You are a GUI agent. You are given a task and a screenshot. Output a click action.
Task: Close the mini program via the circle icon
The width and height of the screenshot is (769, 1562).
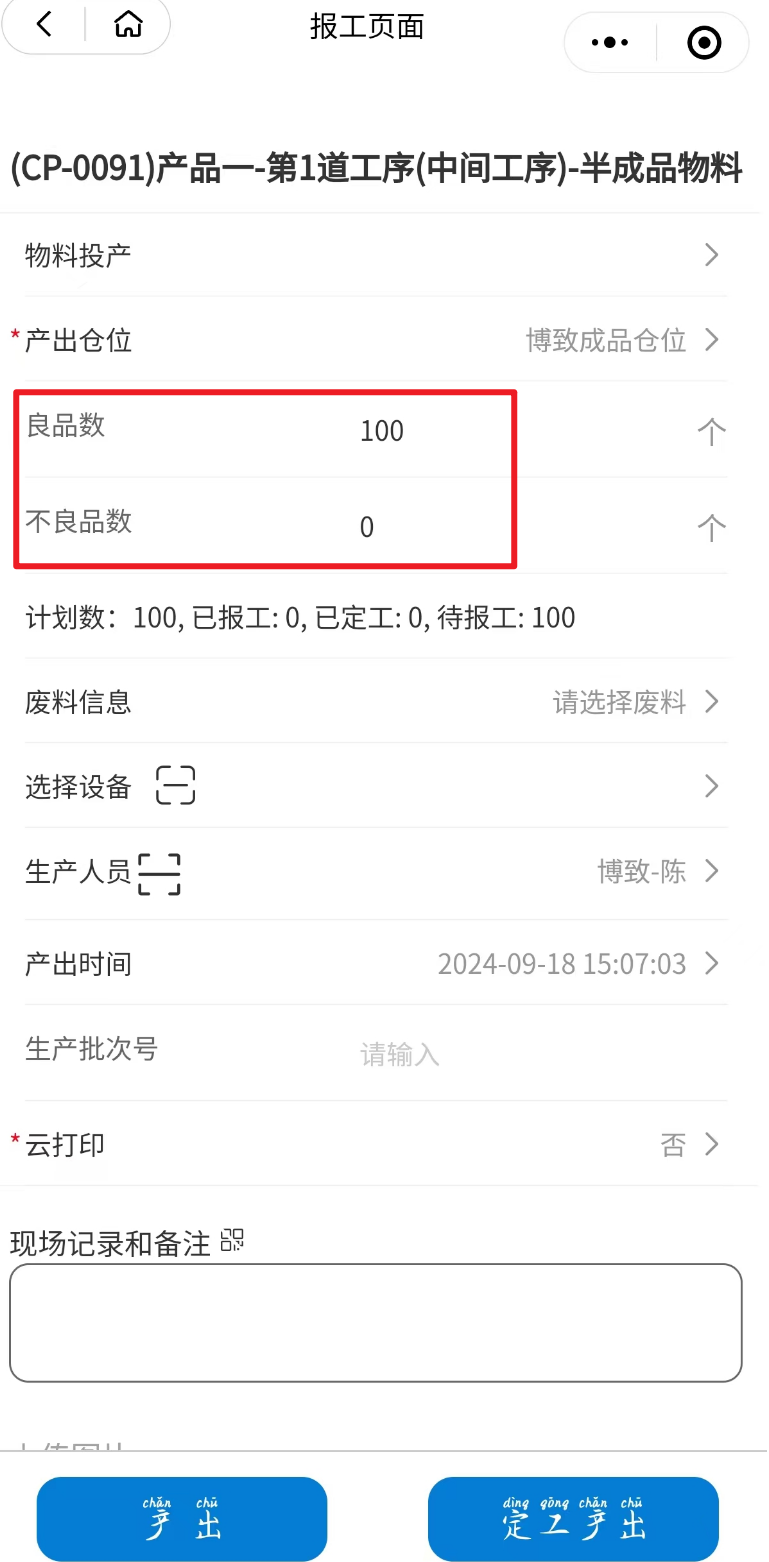pos(704,43)
